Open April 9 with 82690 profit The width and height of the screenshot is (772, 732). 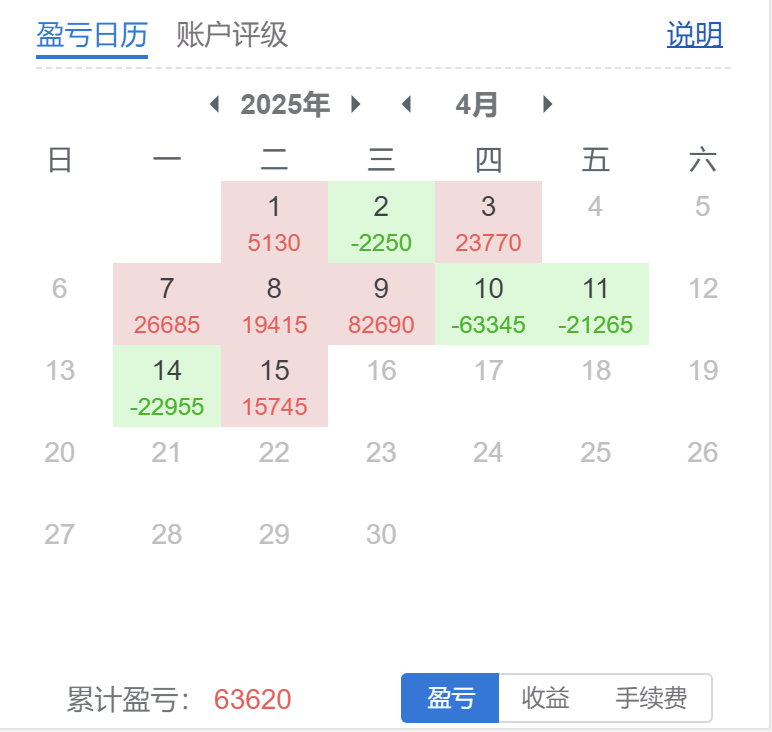coord(381,304)
